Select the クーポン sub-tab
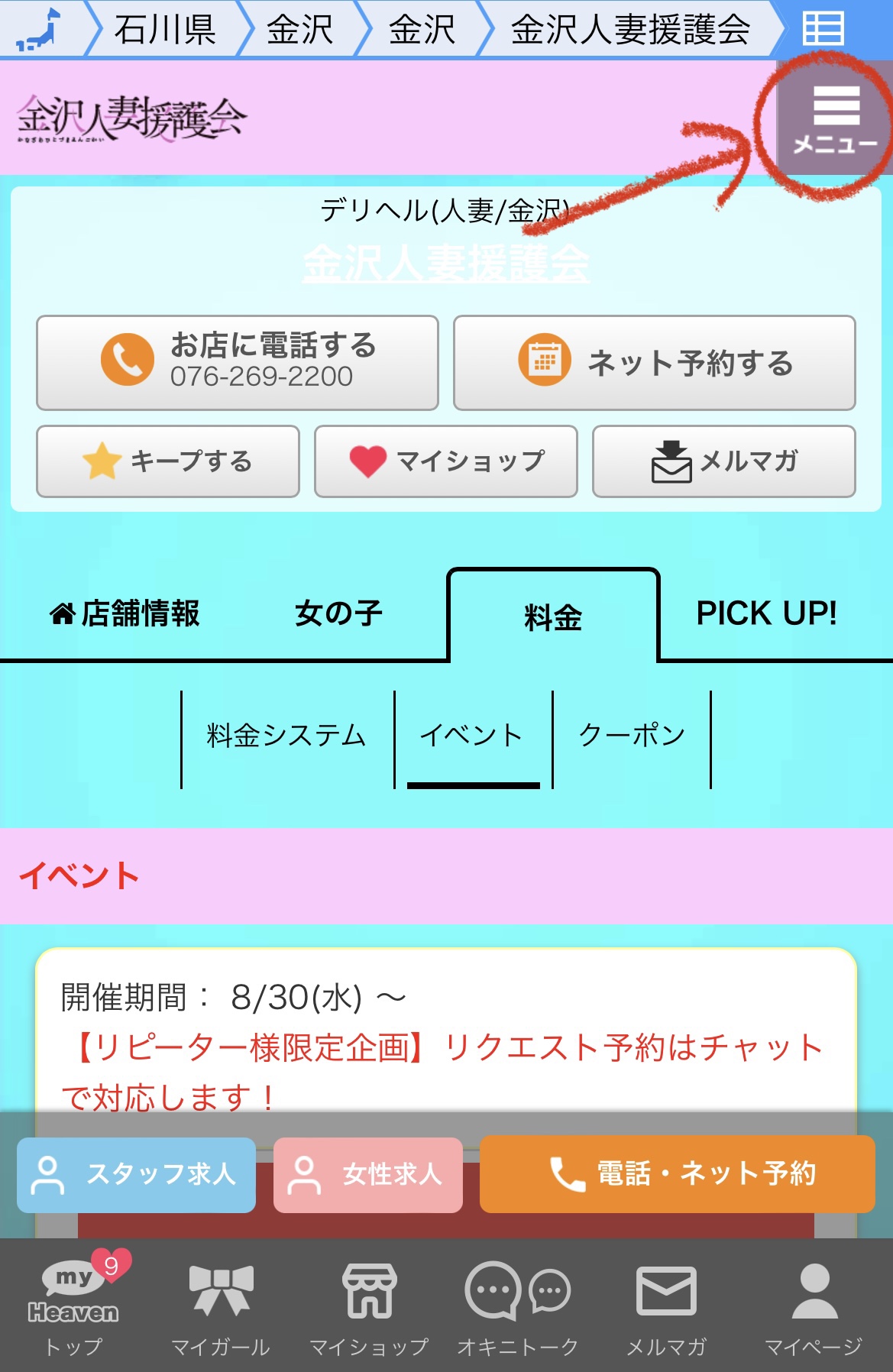Viewport: 893px width, 1372px height. (632, 736)
